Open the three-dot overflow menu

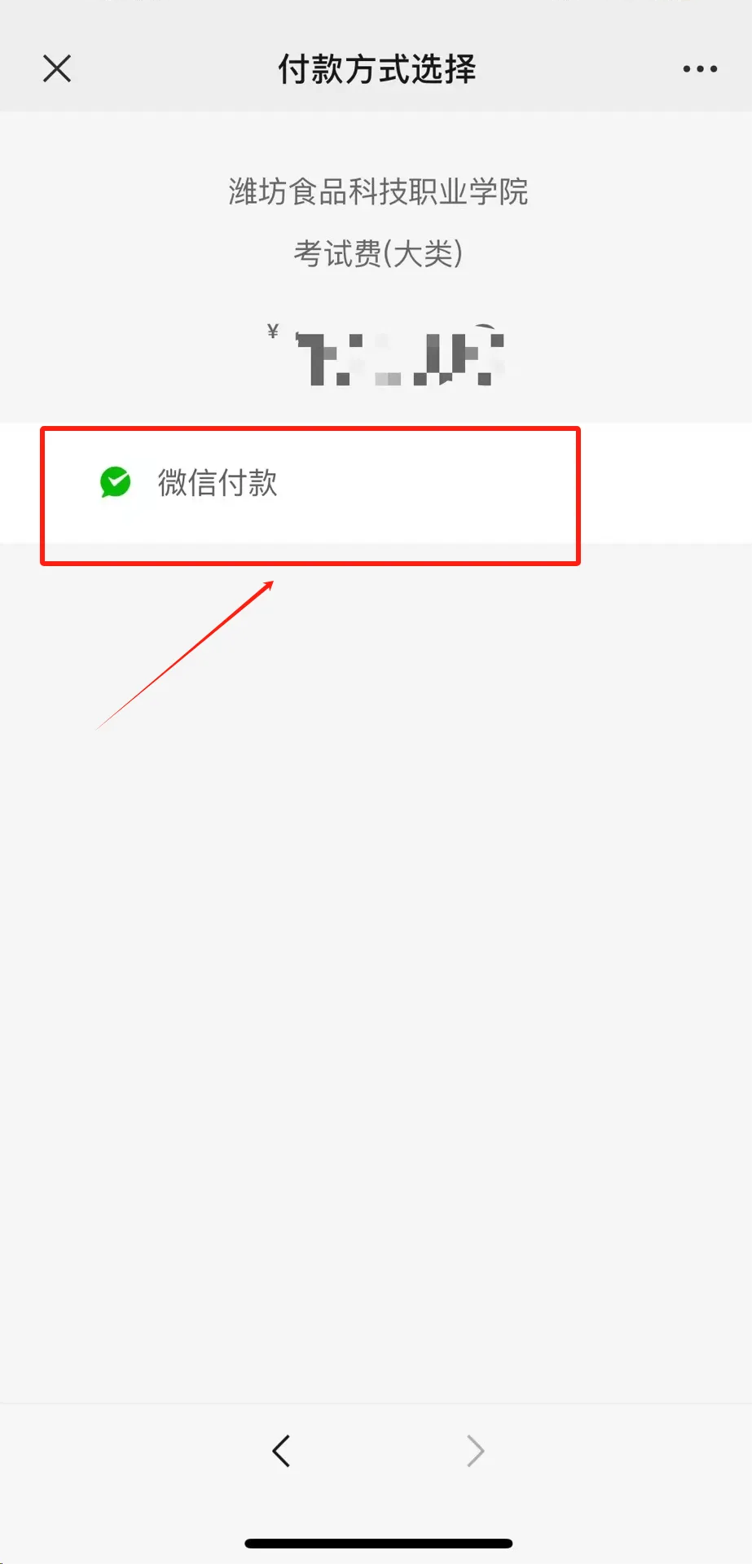tap(700, 69)
